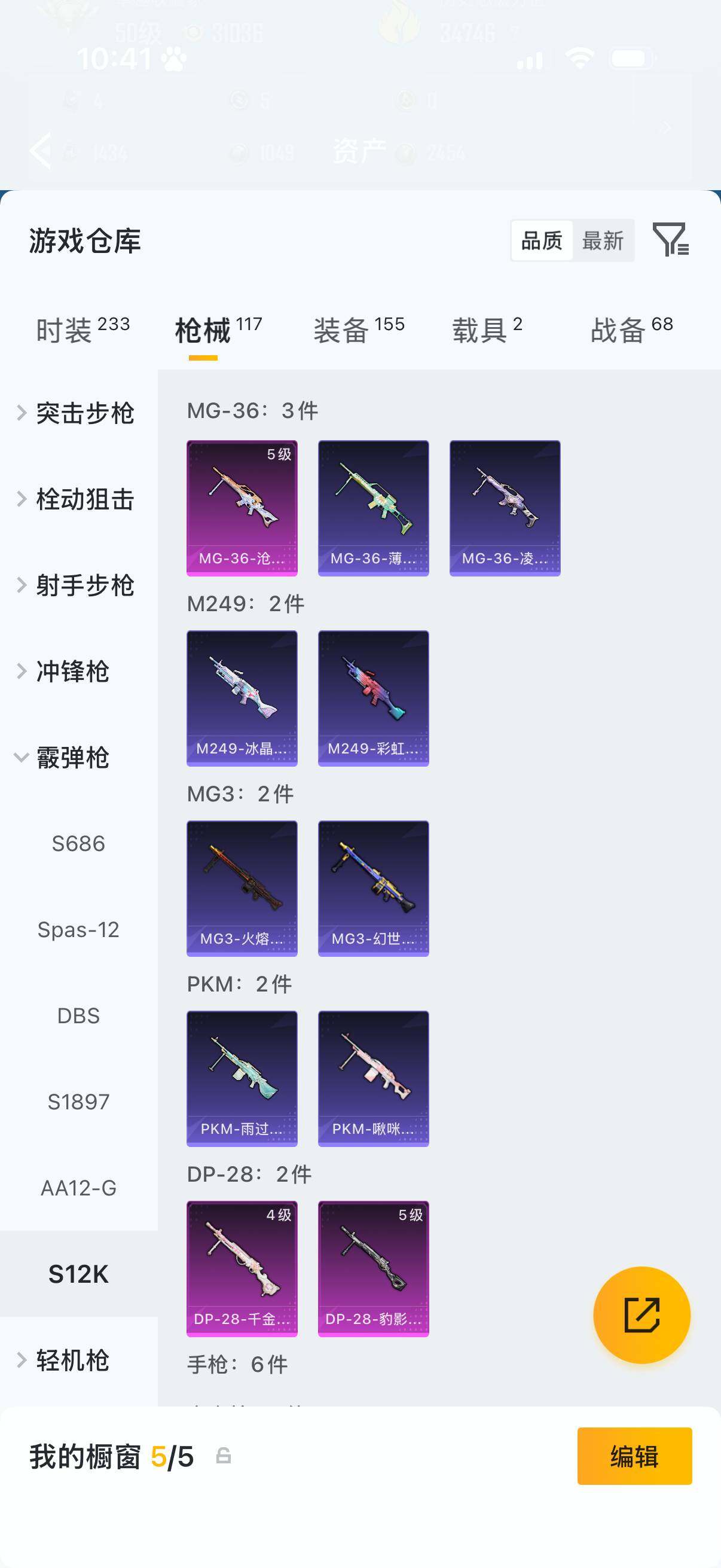721x1568 pixels.
Task: Select S686 in the shotgun list
Action: 78,844
